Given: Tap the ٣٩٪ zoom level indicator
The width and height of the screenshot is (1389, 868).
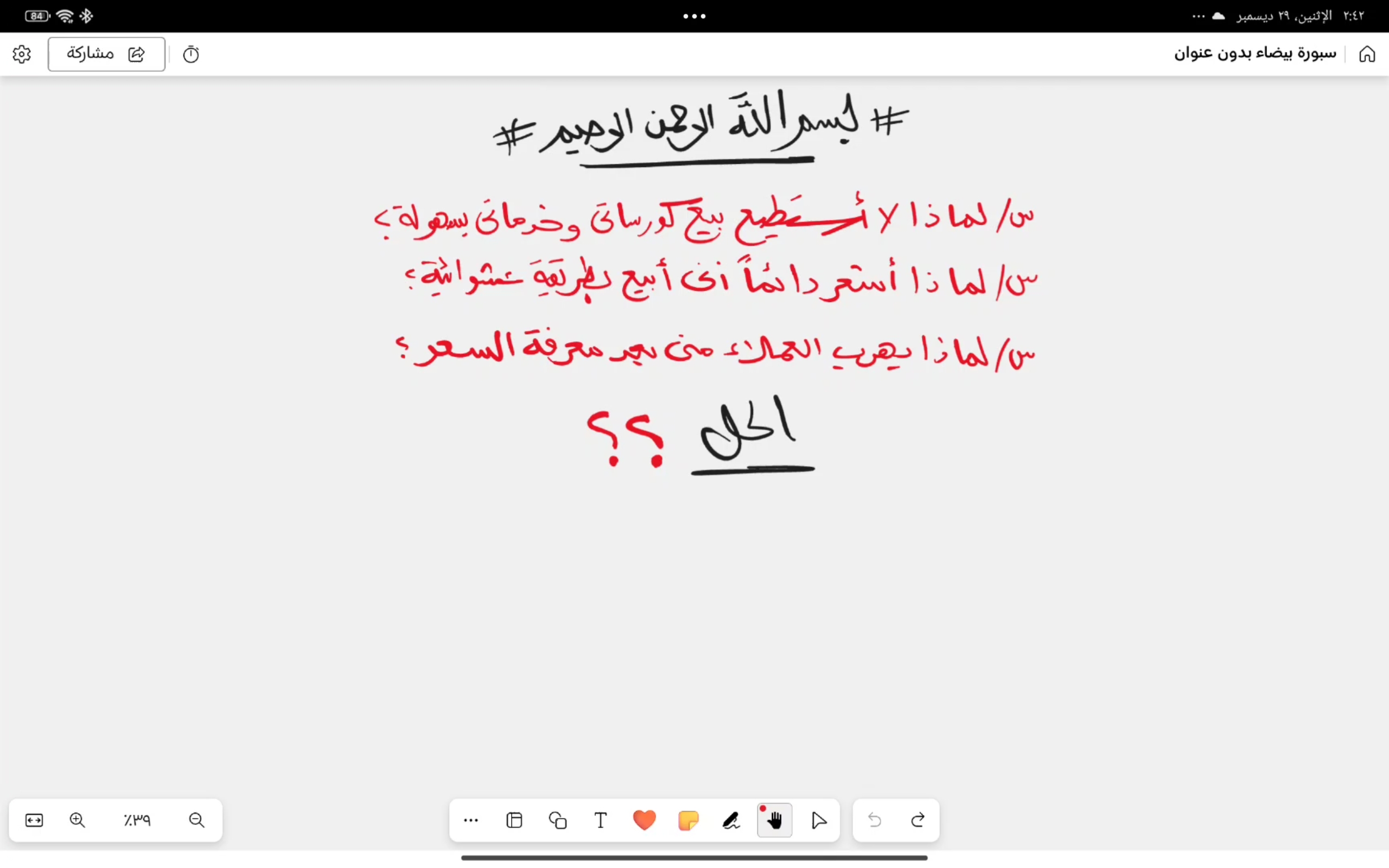Looking at the screenshot, I should [137, 820].
